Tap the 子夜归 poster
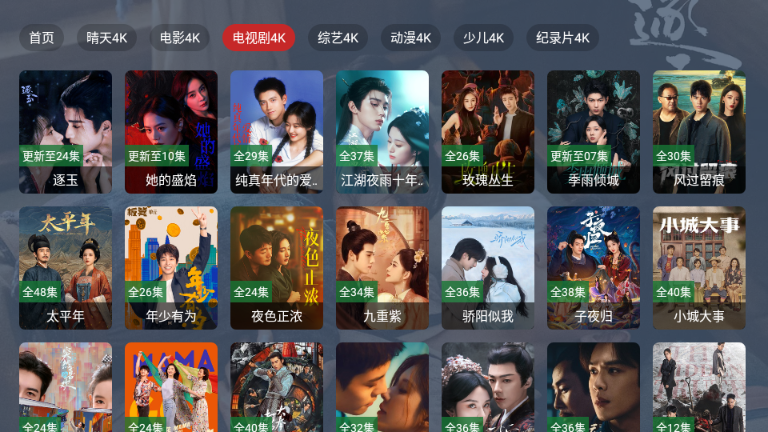Image resolution: width=768 pixels, height=432 pixels. coord(593,267)
